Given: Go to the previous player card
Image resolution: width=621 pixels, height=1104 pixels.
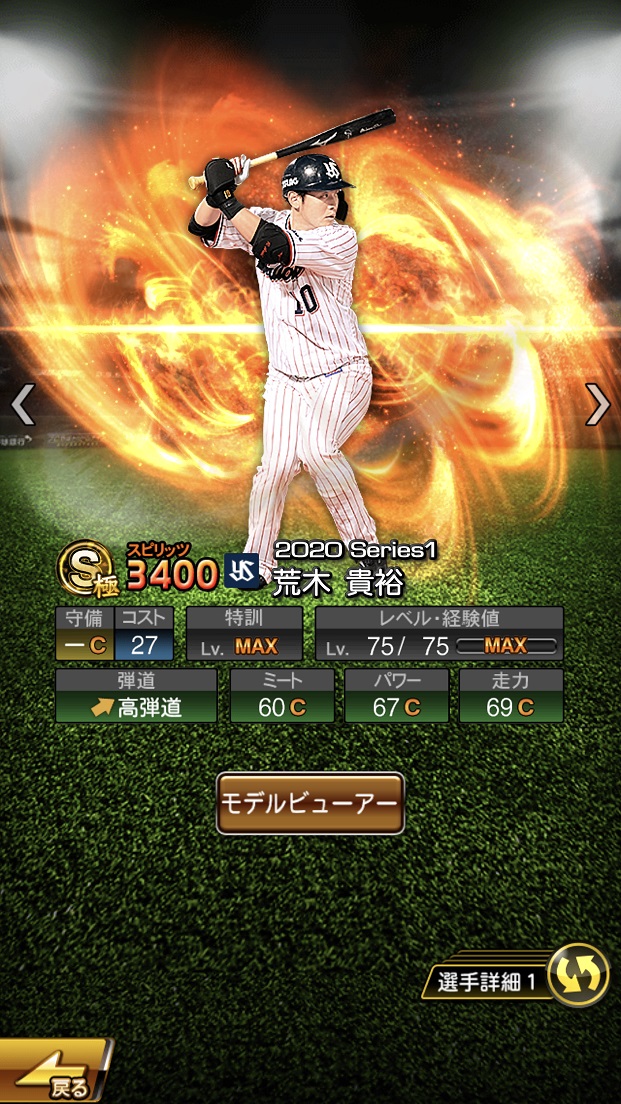Looking at the screenshot, I should coord(23,404).
